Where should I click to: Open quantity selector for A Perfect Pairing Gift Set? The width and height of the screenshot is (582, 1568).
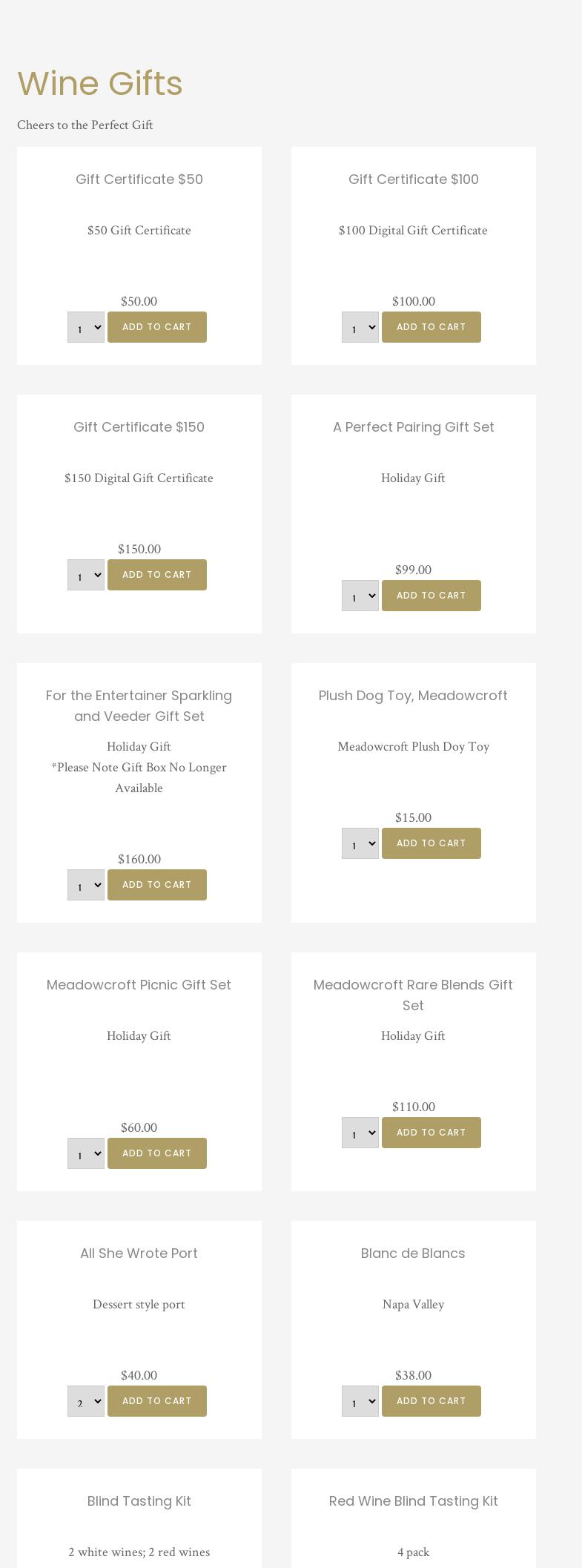[x=360, y=595]
